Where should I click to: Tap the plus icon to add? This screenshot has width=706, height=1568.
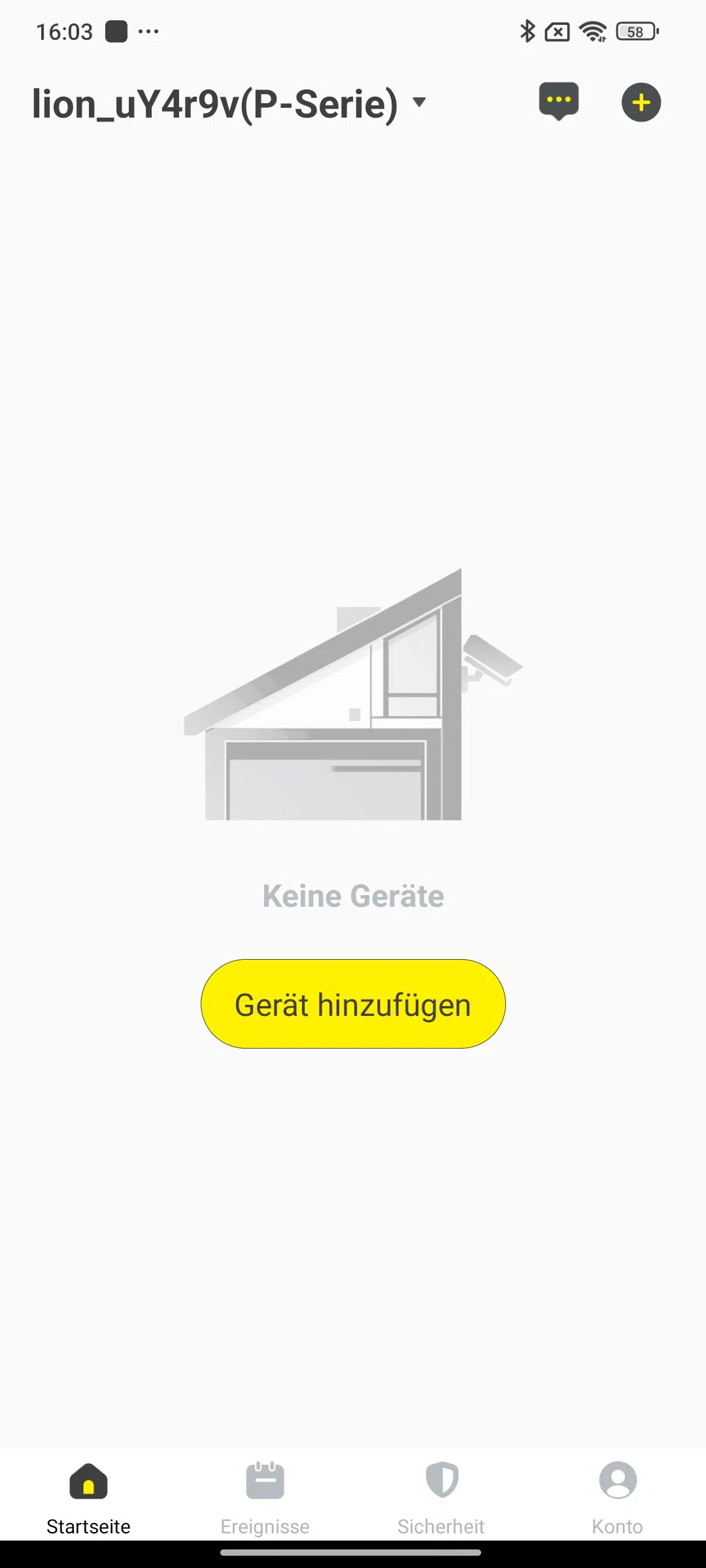(641, 103)
